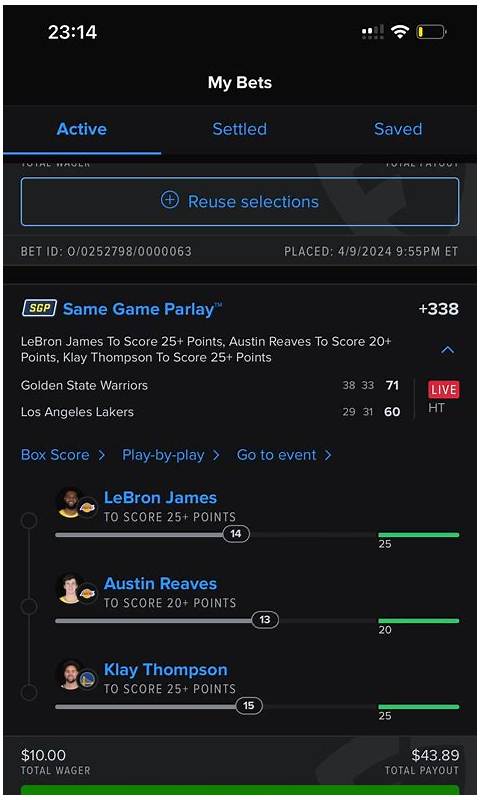Collapse the Same Game Parlay details
The height and width of the screenshot is (800, 480).
click(447, 350)
